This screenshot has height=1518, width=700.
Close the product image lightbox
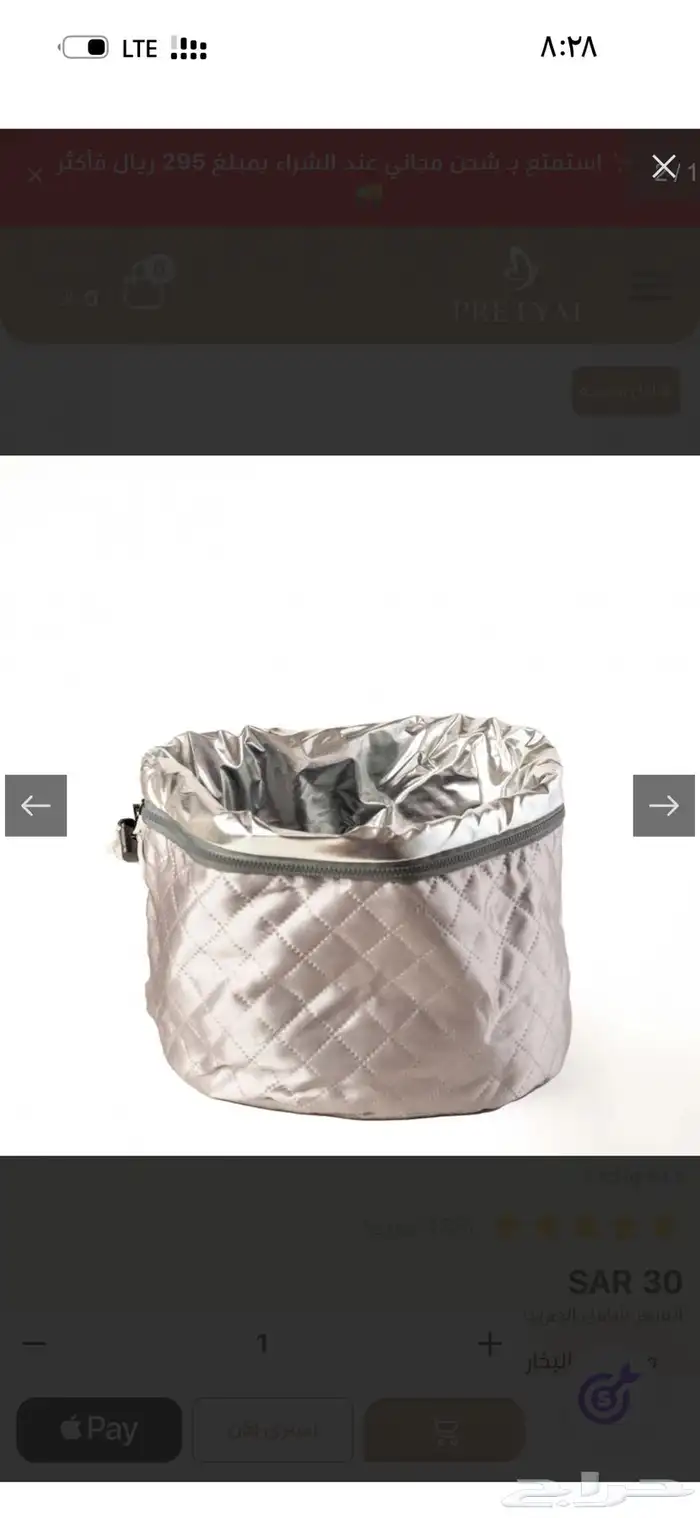pos(664,167)
